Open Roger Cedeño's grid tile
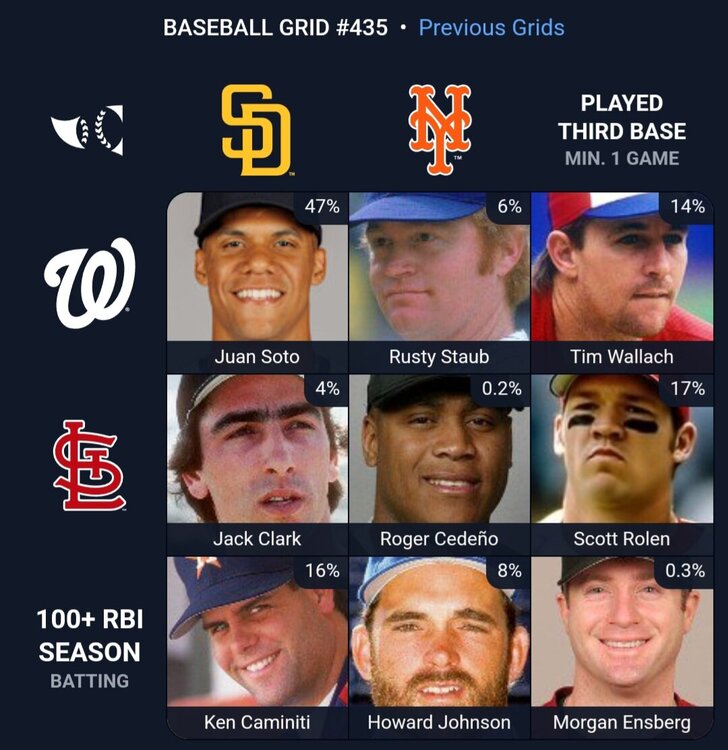The image size is (728, 750). pos(439,464)
